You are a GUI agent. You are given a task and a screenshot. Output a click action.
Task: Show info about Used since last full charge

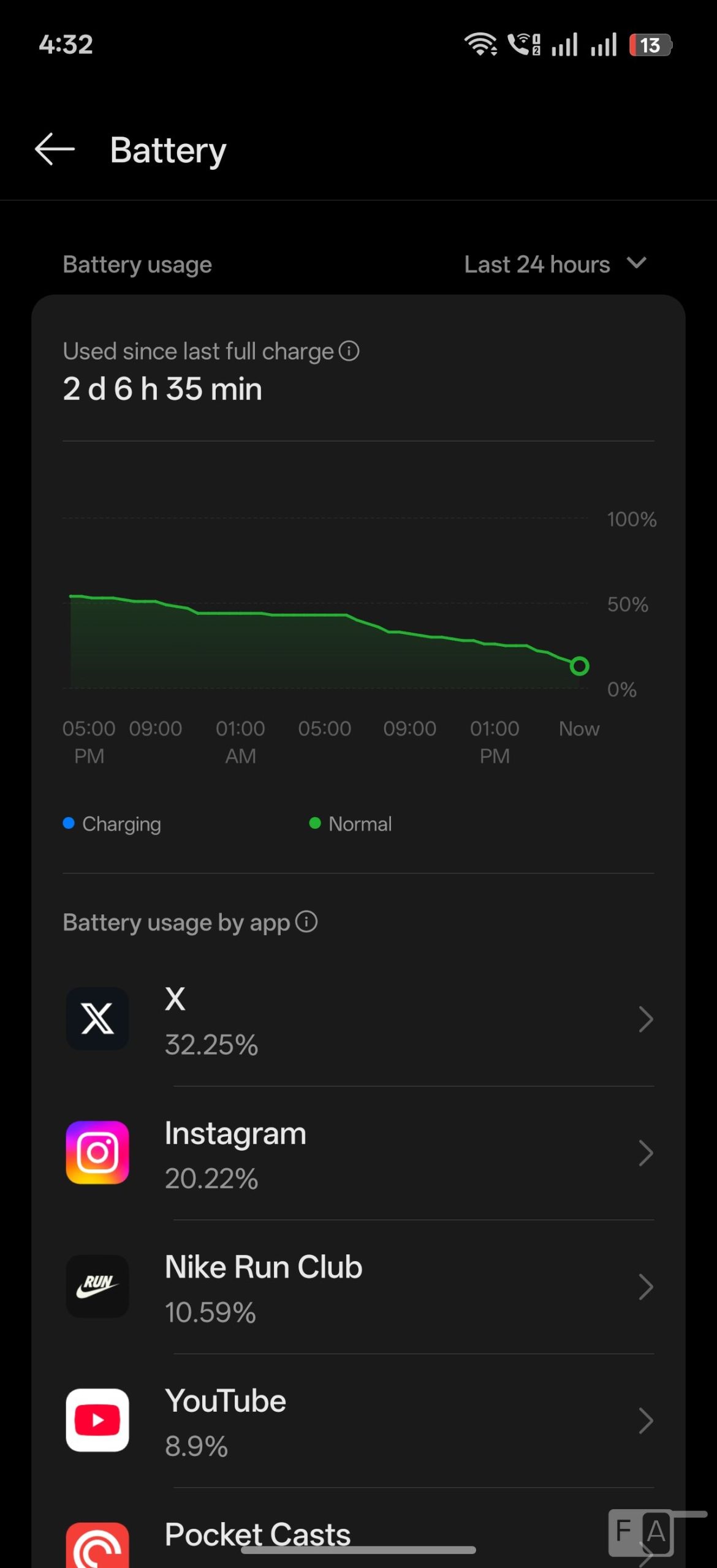coord(349,351)
